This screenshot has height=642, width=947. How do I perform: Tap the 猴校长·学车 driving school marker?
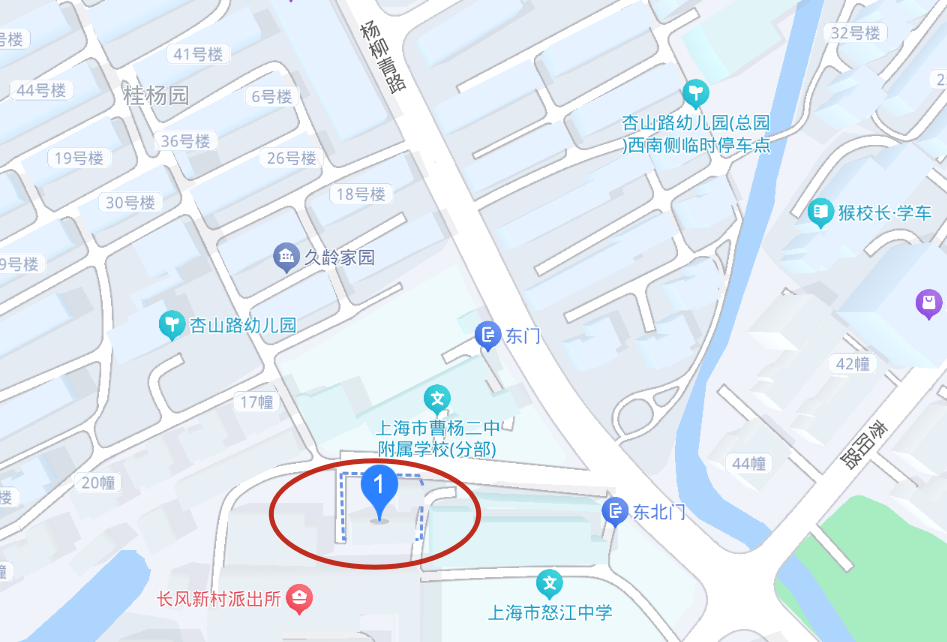pyautogui.click(x=822, y=212)
